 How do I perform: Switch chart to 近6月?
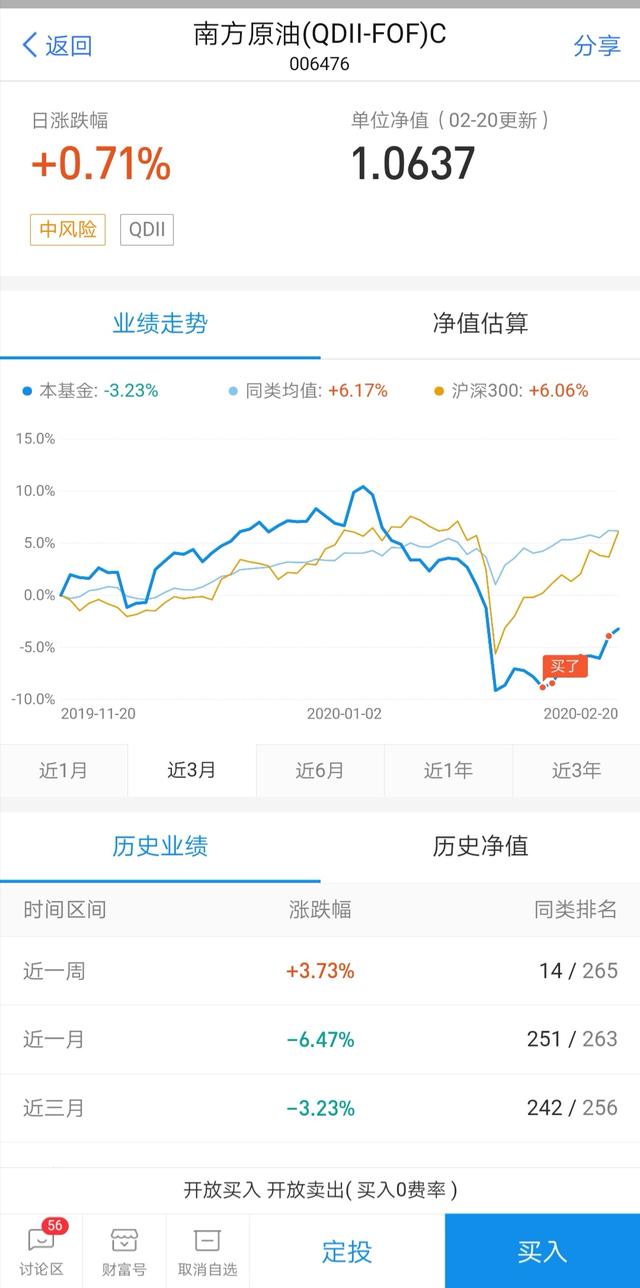(x=320, y=770)
